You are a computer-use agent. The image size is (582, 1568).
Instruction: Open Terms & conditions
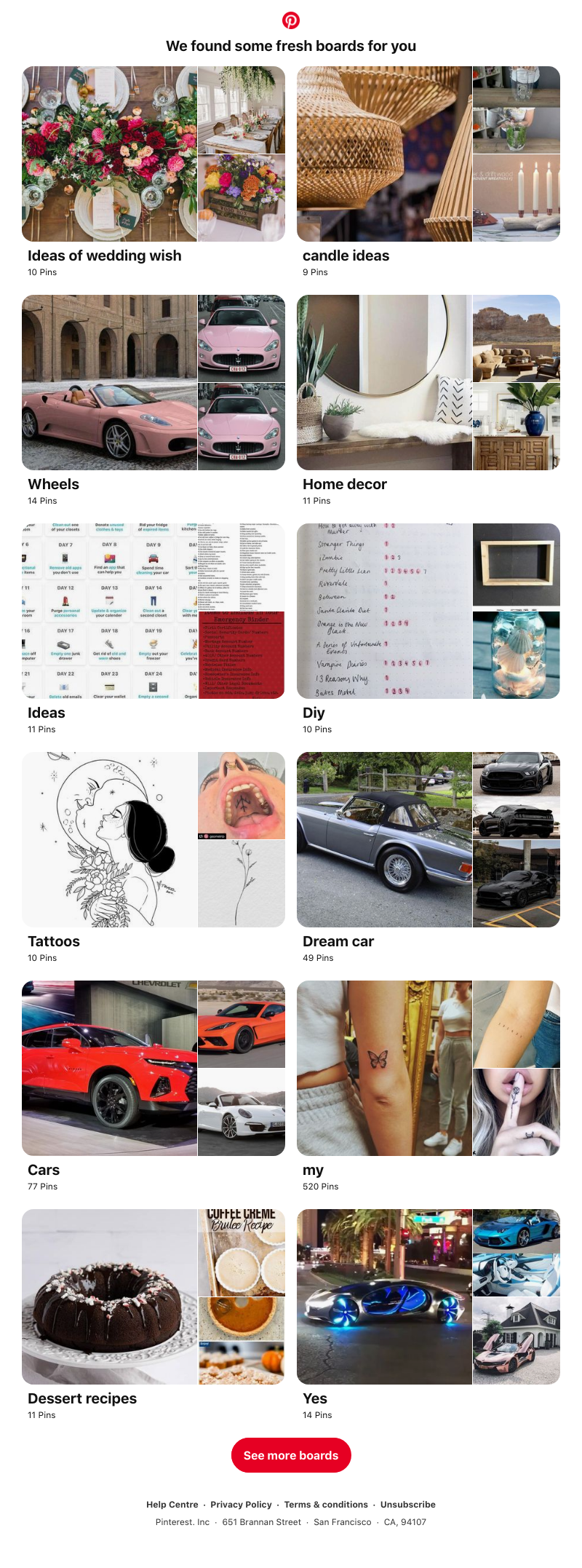pyautogui.click(x=326, y=1505)
